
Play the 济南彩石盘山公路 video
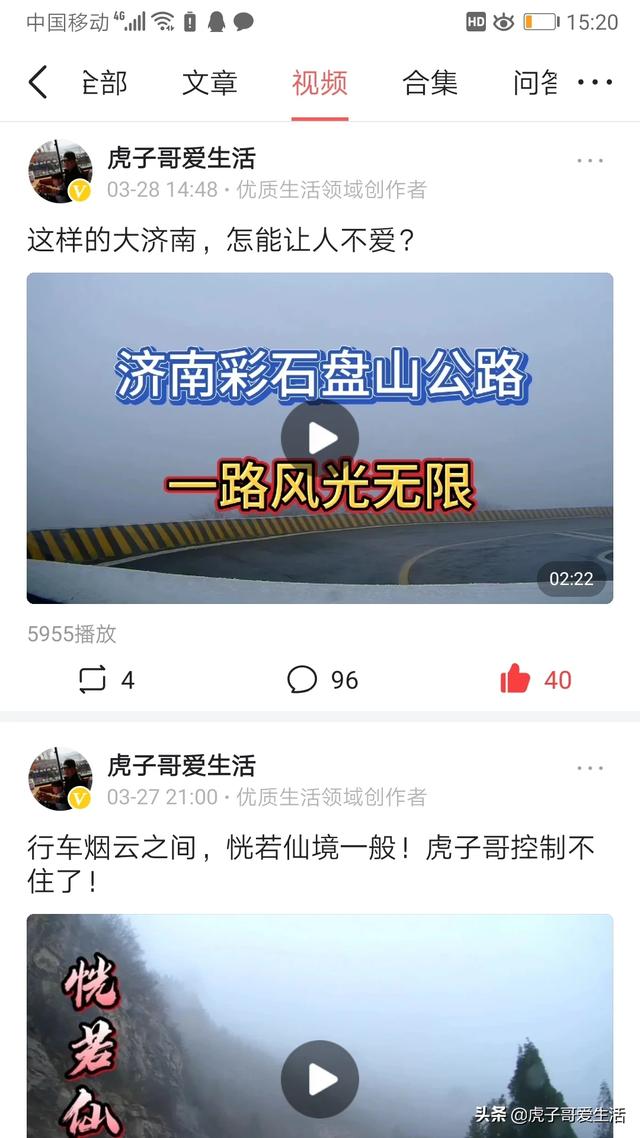point(320,438)
